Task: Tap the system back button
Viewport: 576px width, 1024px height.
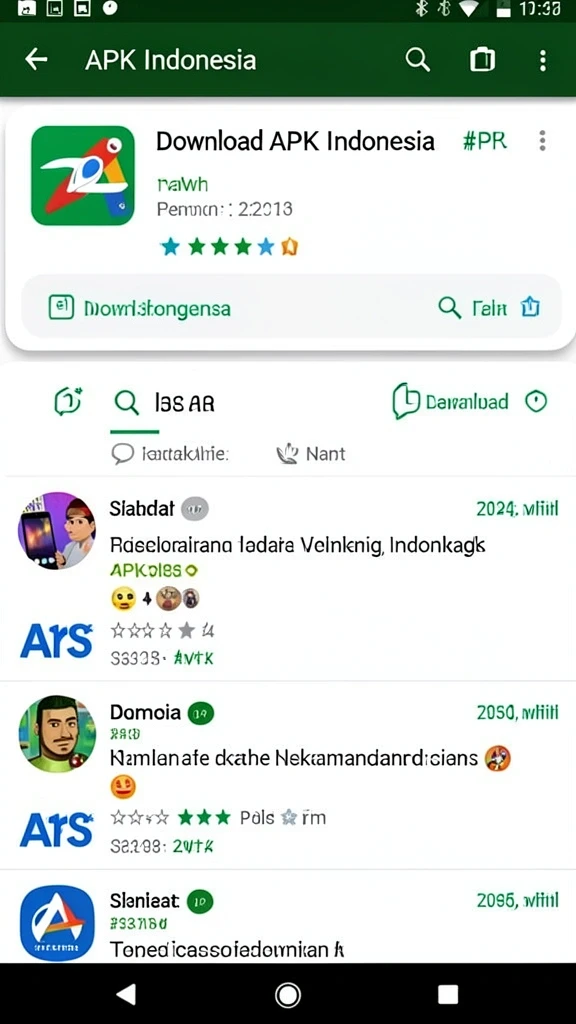Action: [x=125, y=994]
